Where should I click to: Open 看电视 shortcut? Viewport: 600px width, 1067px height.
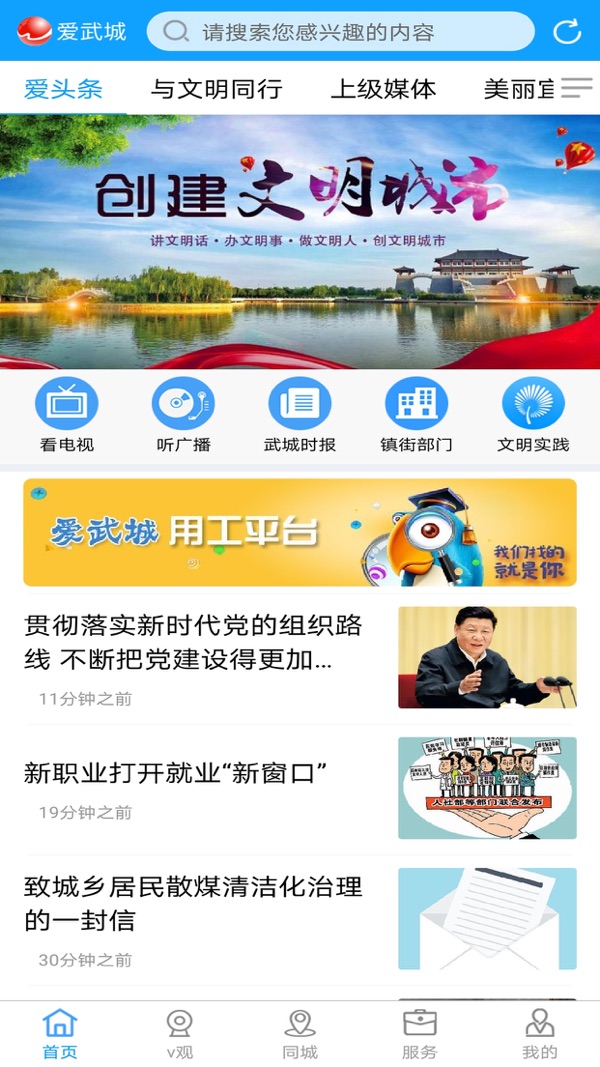click(67, 415)
